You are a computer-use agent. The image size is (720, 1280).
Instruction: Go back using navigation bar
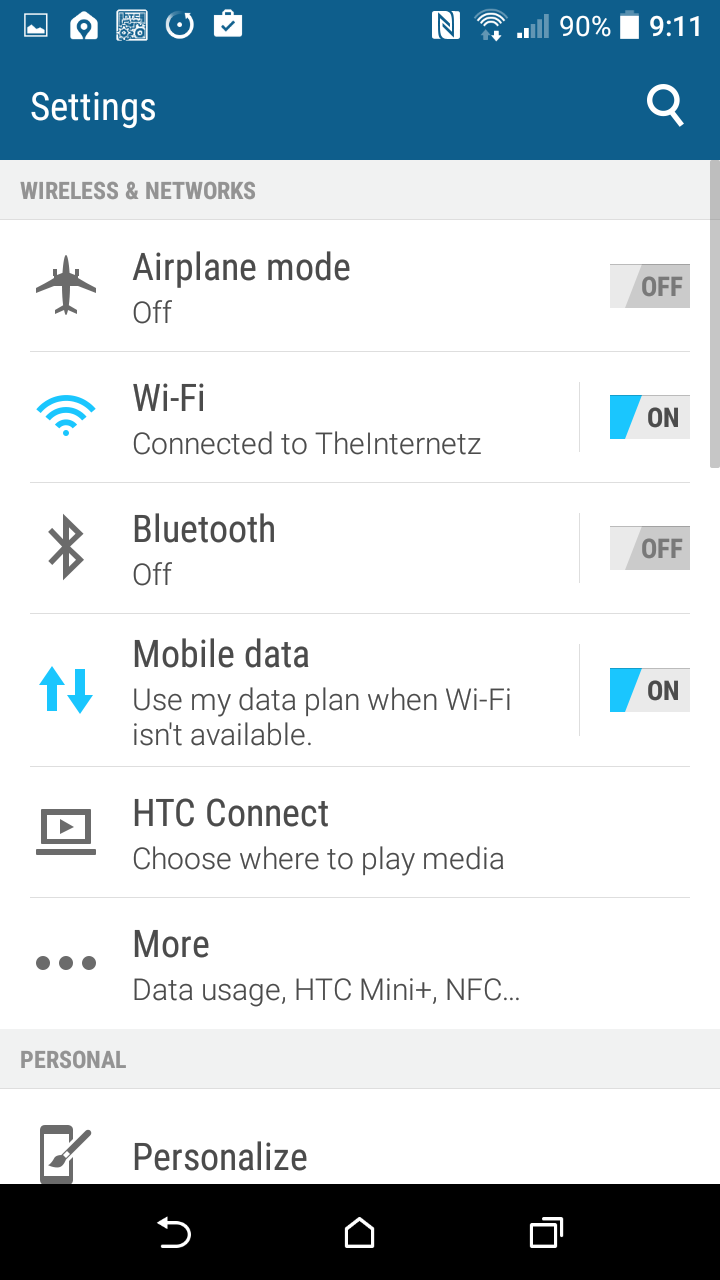[x=174, y=1233]
